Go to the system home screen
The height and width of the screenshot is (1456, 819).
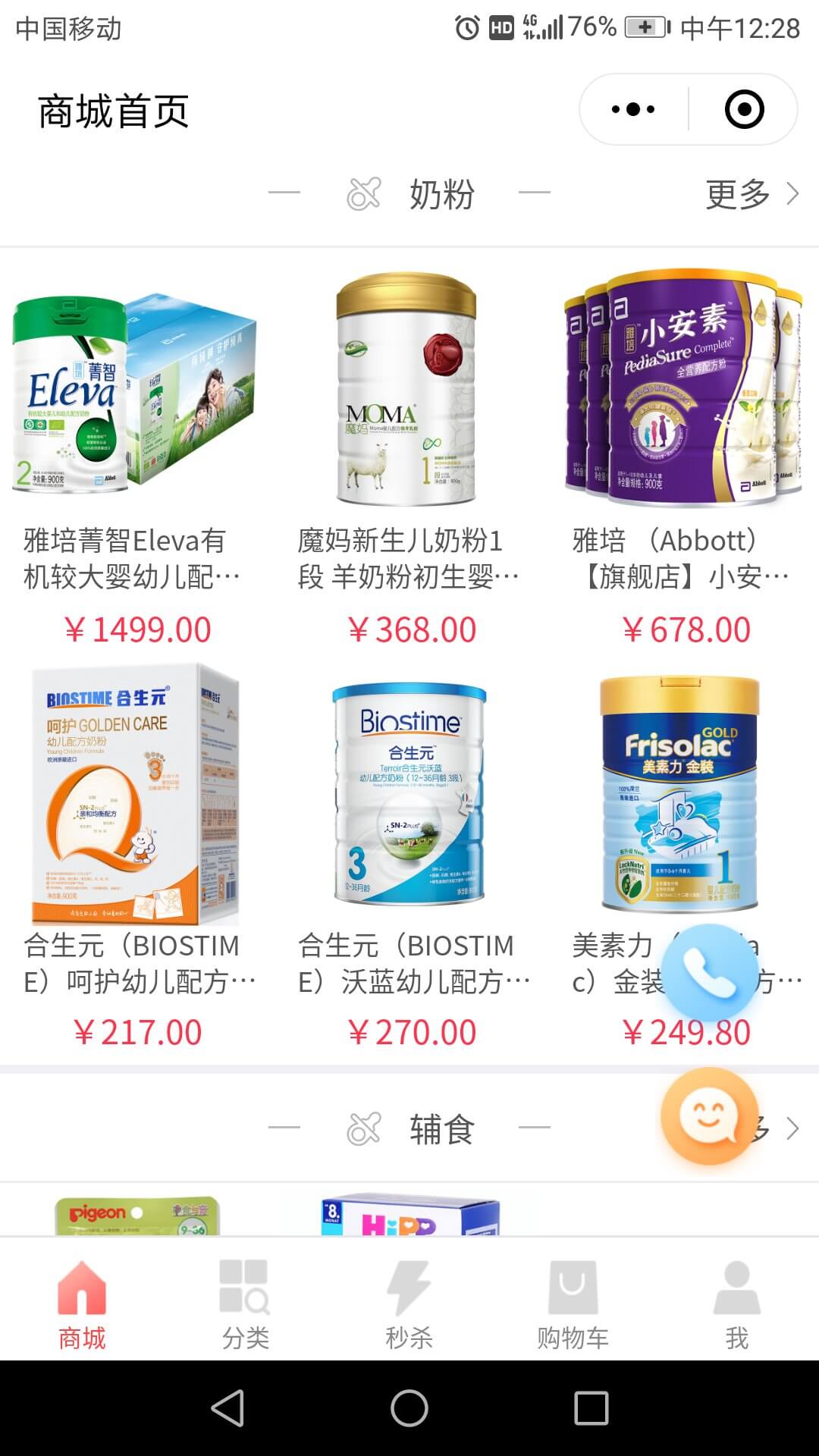[x=409, y=1408]
